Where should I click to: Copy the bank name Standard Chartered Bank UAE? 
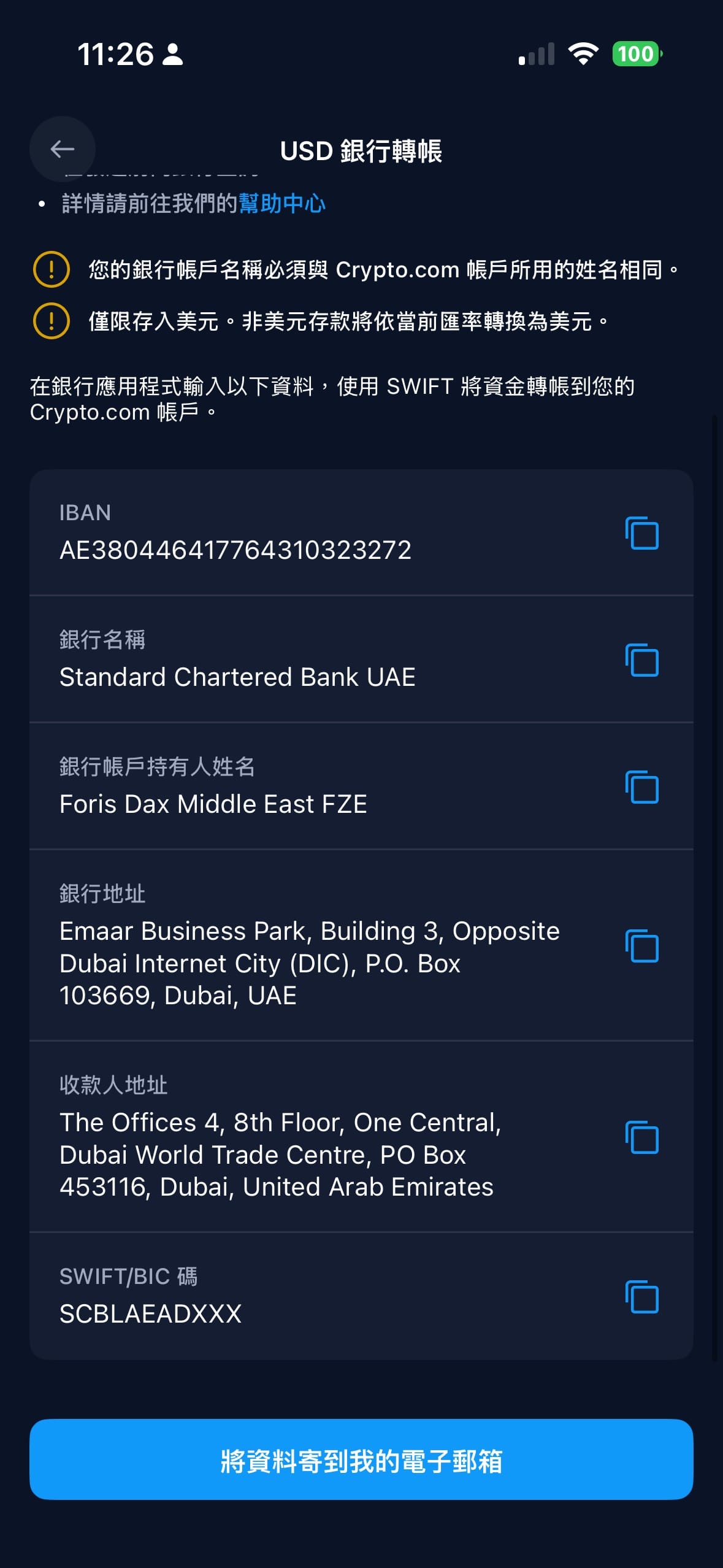641,660
